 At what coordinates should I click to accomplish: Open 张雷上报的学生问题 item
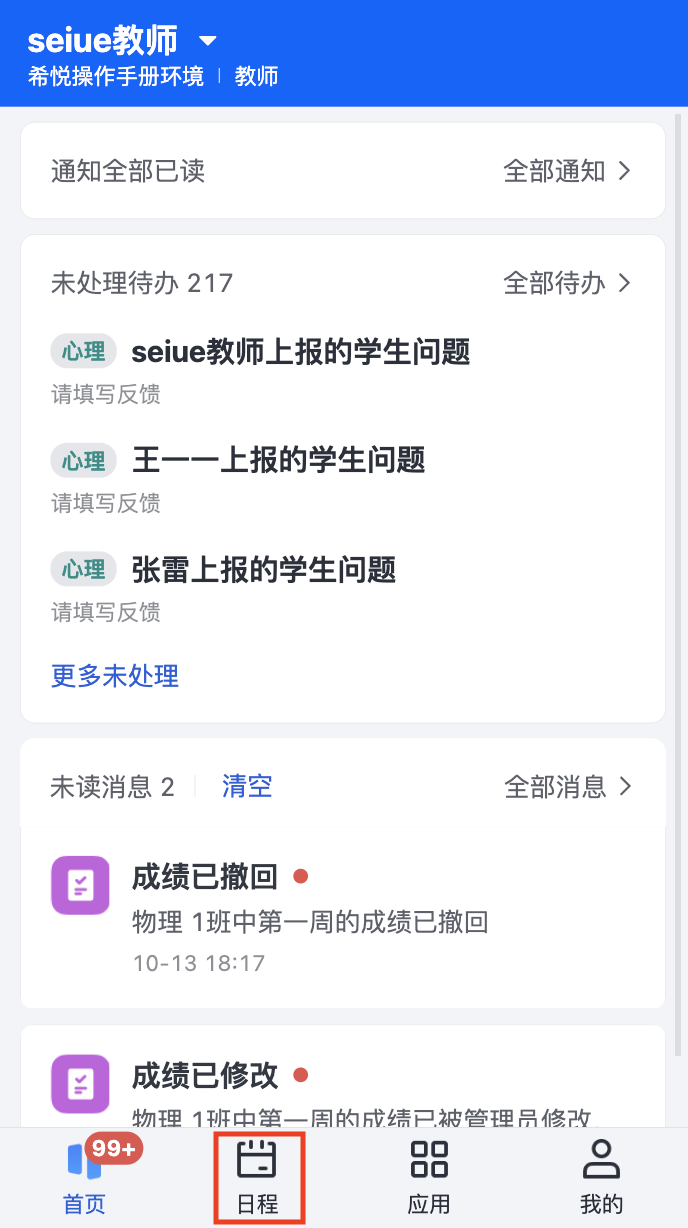point(264,569)
